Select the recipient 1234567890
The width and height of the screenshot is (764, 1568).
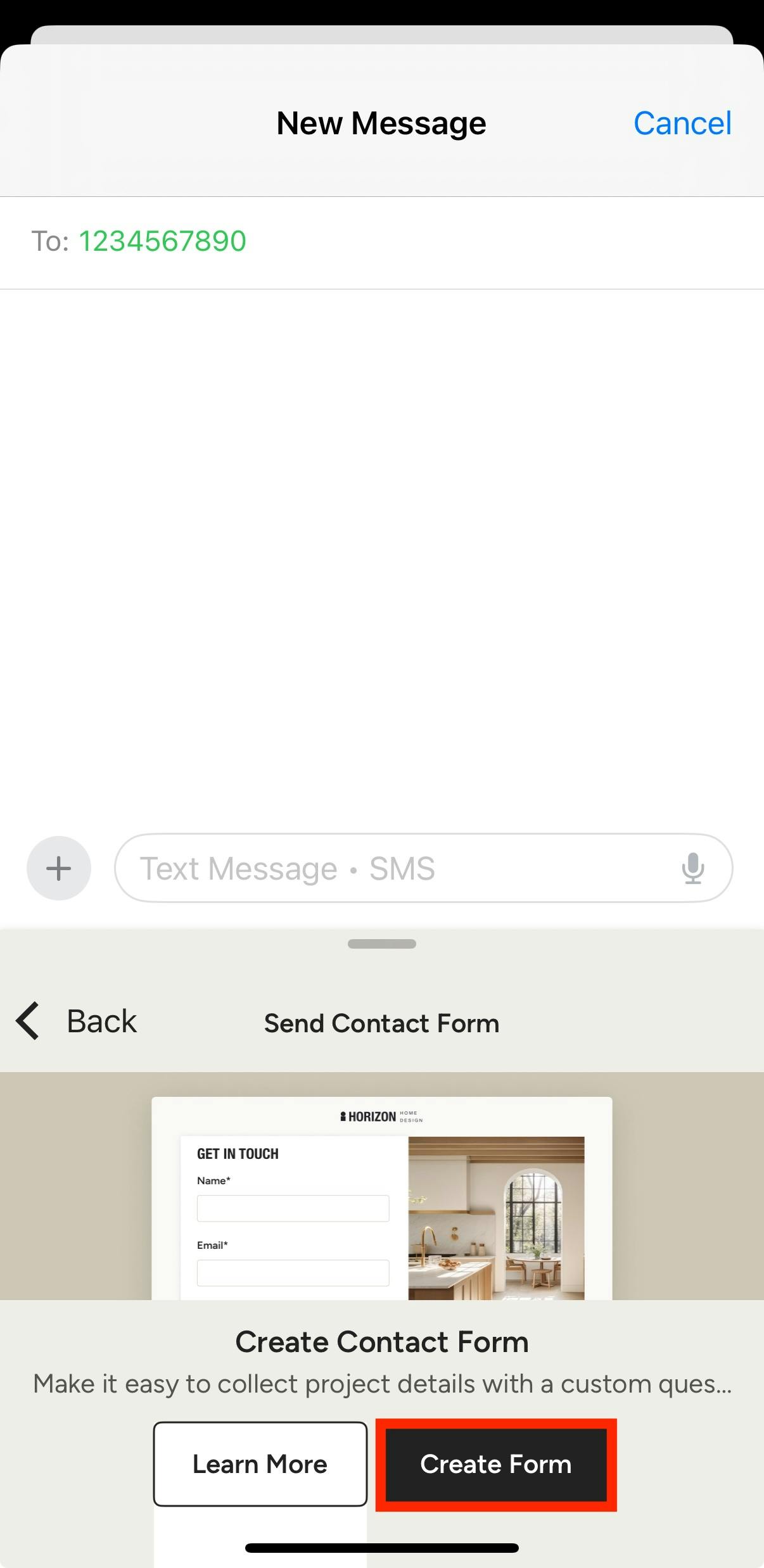click(162, 241)
